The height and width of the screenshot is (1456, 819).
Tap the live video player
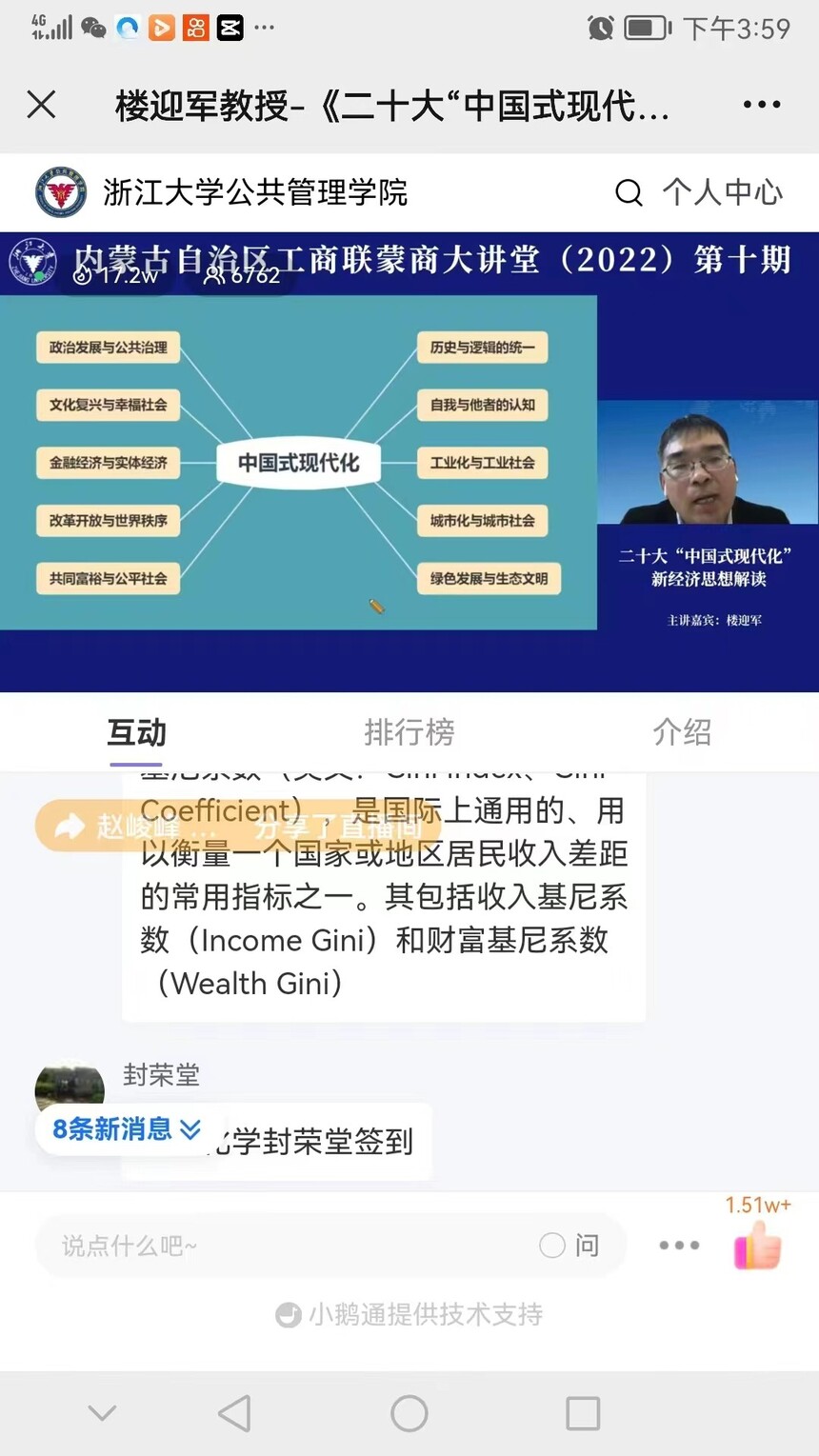[409, 462]
